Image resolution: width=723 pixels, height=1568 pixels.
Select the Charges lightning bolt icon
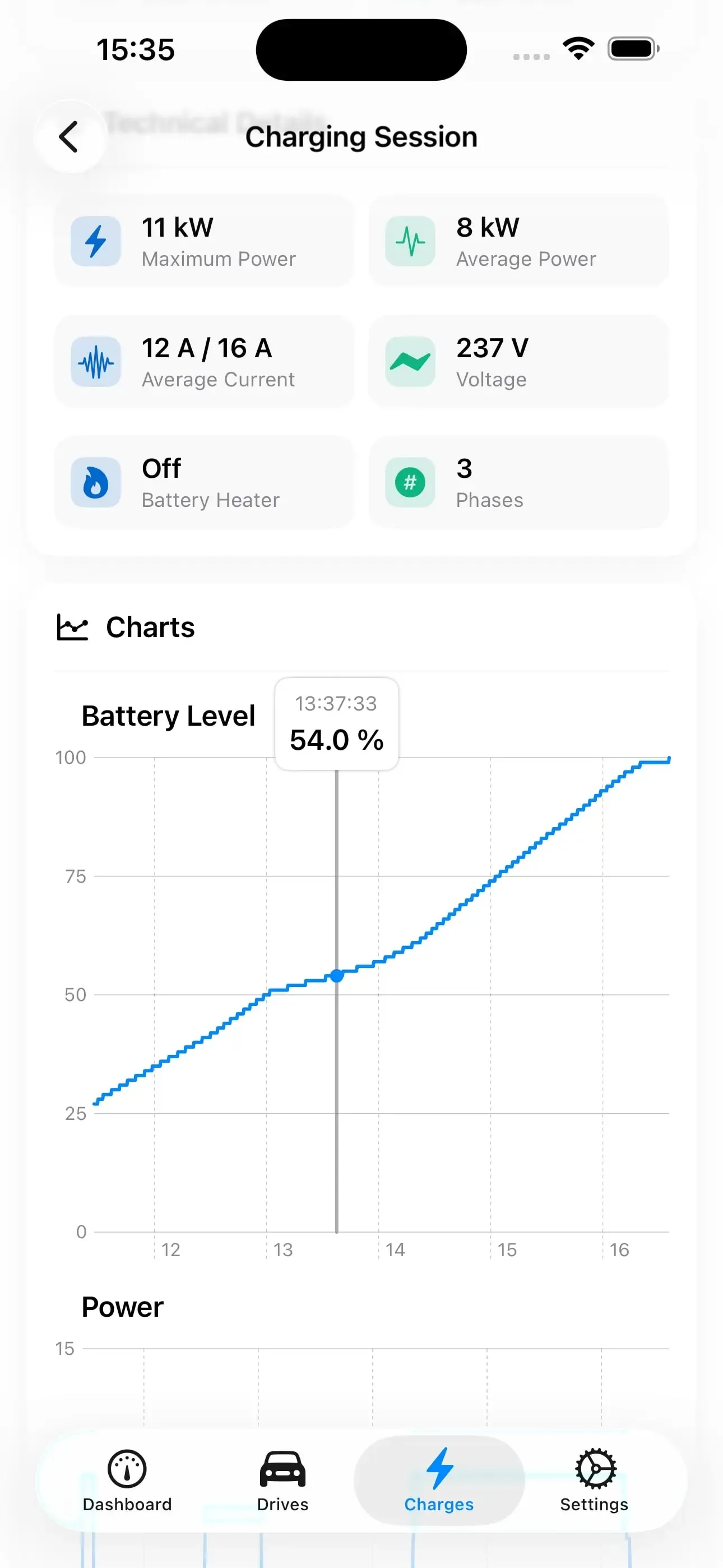click(439, 1469)
